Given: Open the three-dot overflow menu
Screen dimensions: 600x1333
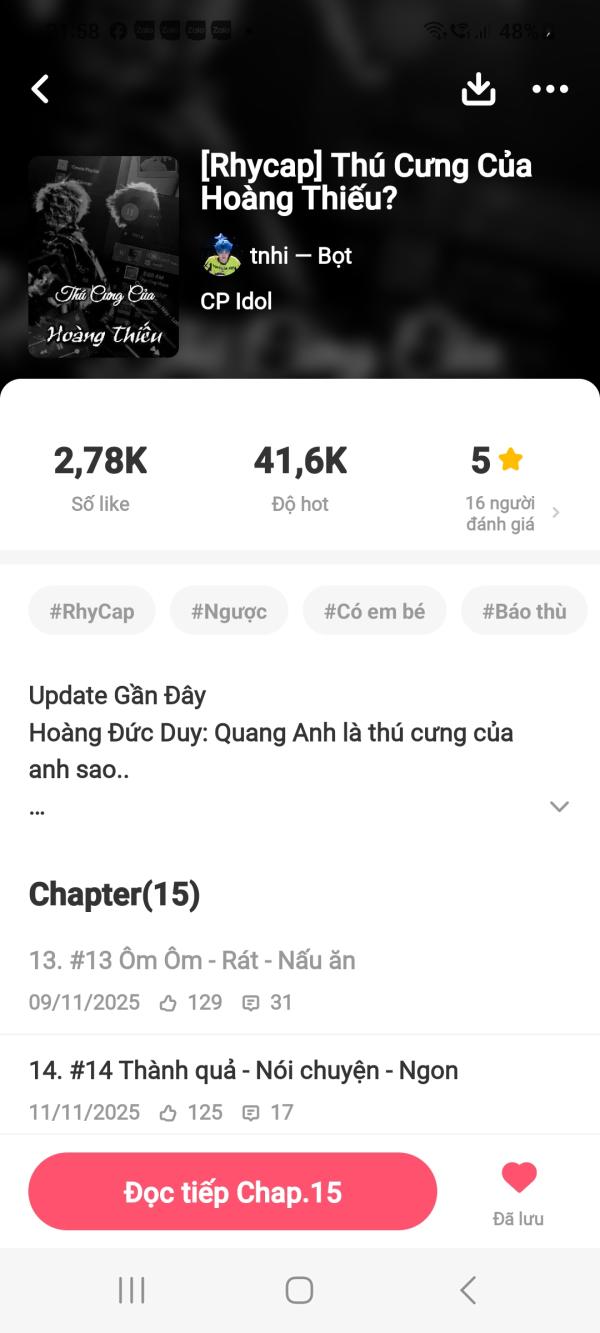Looking at the screenshot, I should click(550, 89).
